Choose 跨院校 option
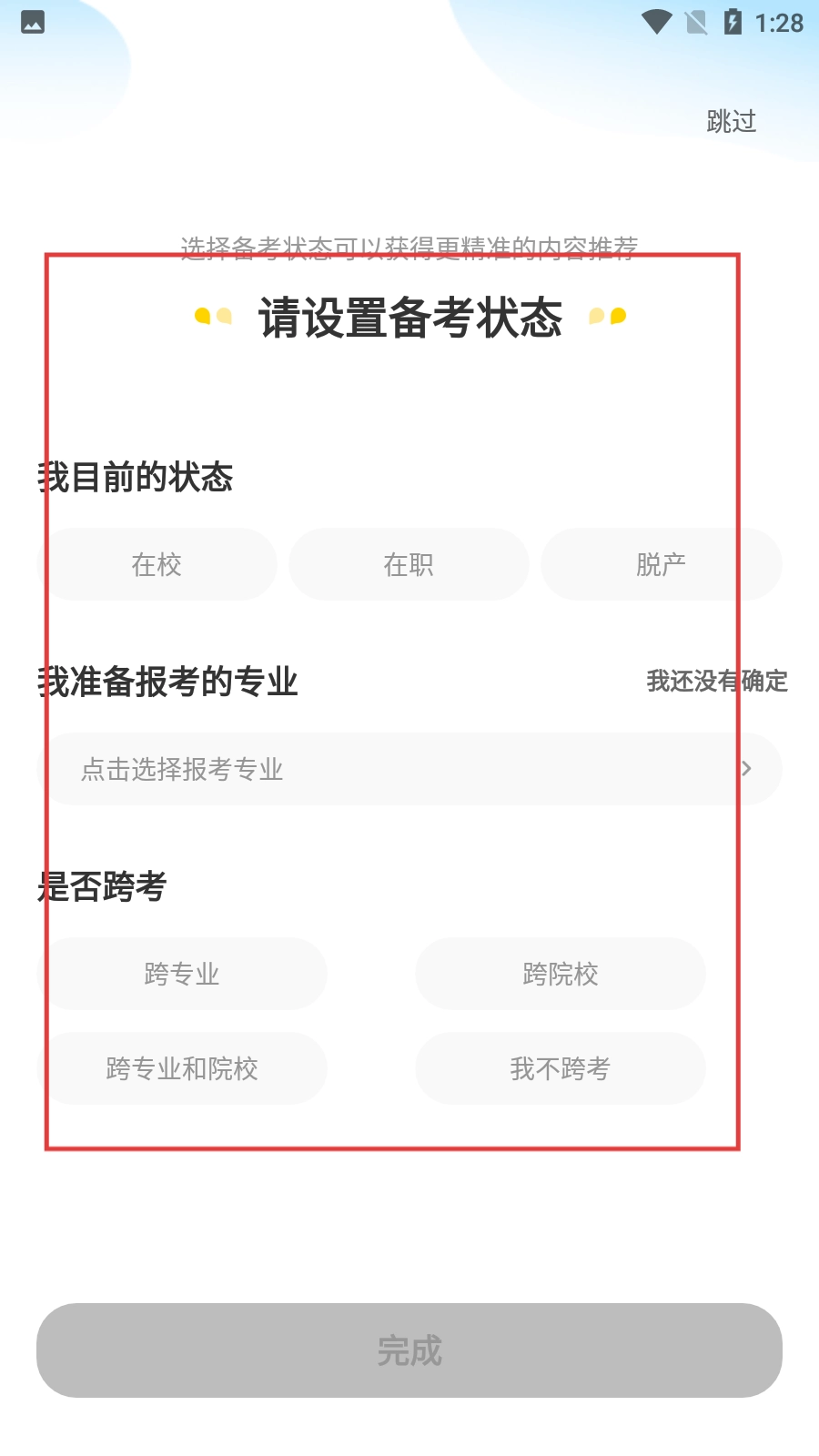This screenshot has height=1456, width=819. click(x=561, y=974)
